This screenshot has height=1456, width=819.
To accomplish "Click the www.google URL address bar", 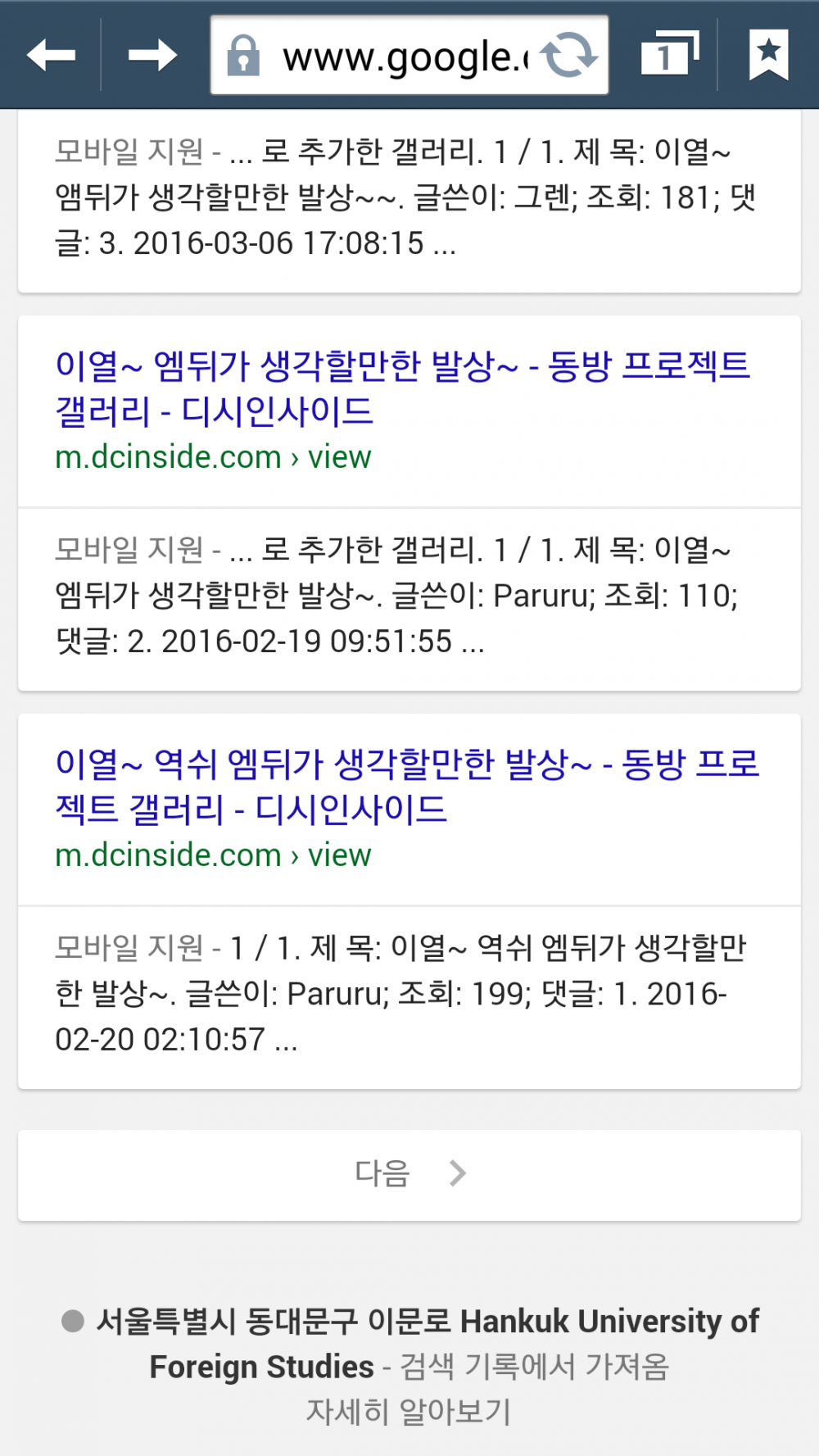I will (408, 55).
